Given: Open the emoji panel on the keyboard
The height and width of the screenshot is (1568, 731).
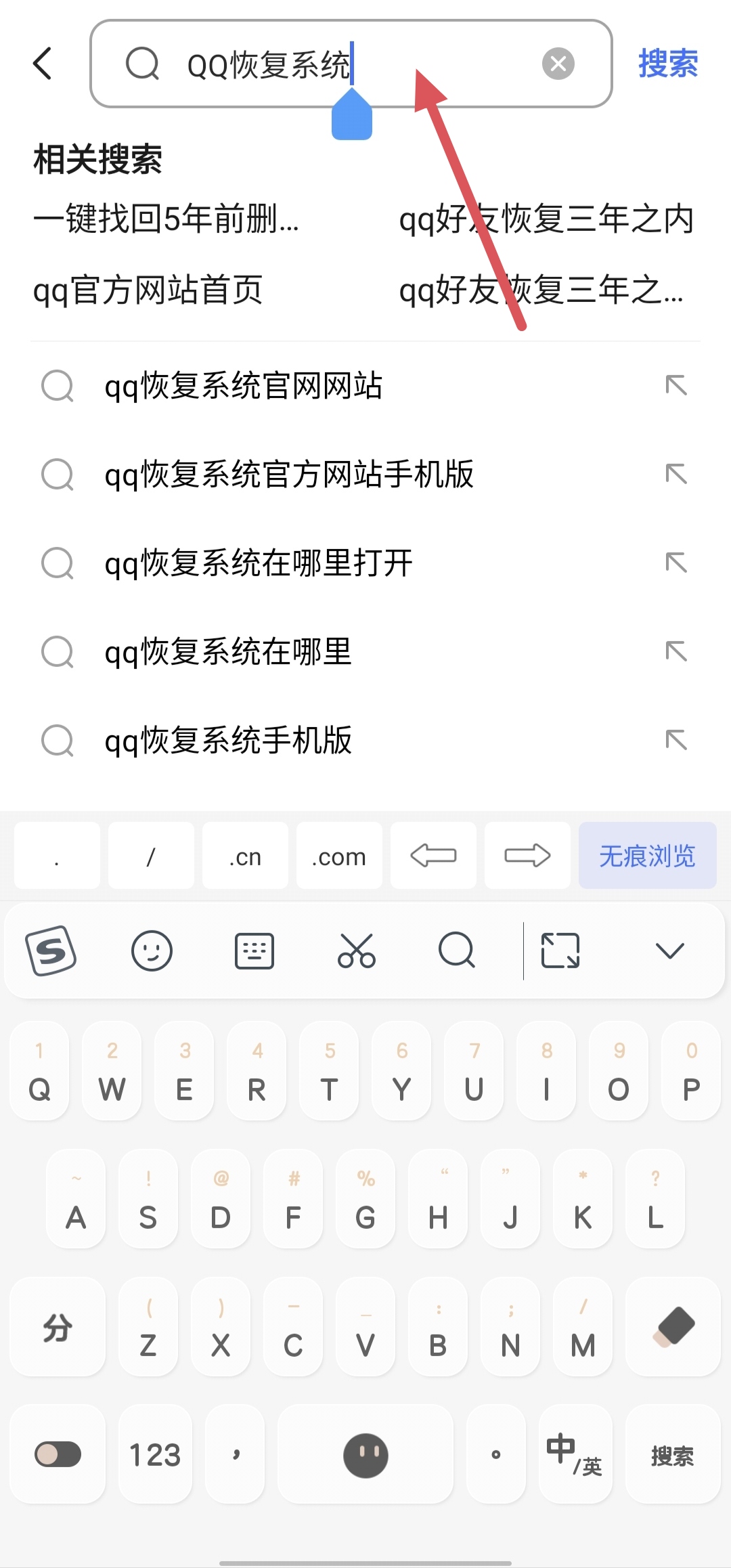Looking at the screenshot, I should tap(153, 951).
